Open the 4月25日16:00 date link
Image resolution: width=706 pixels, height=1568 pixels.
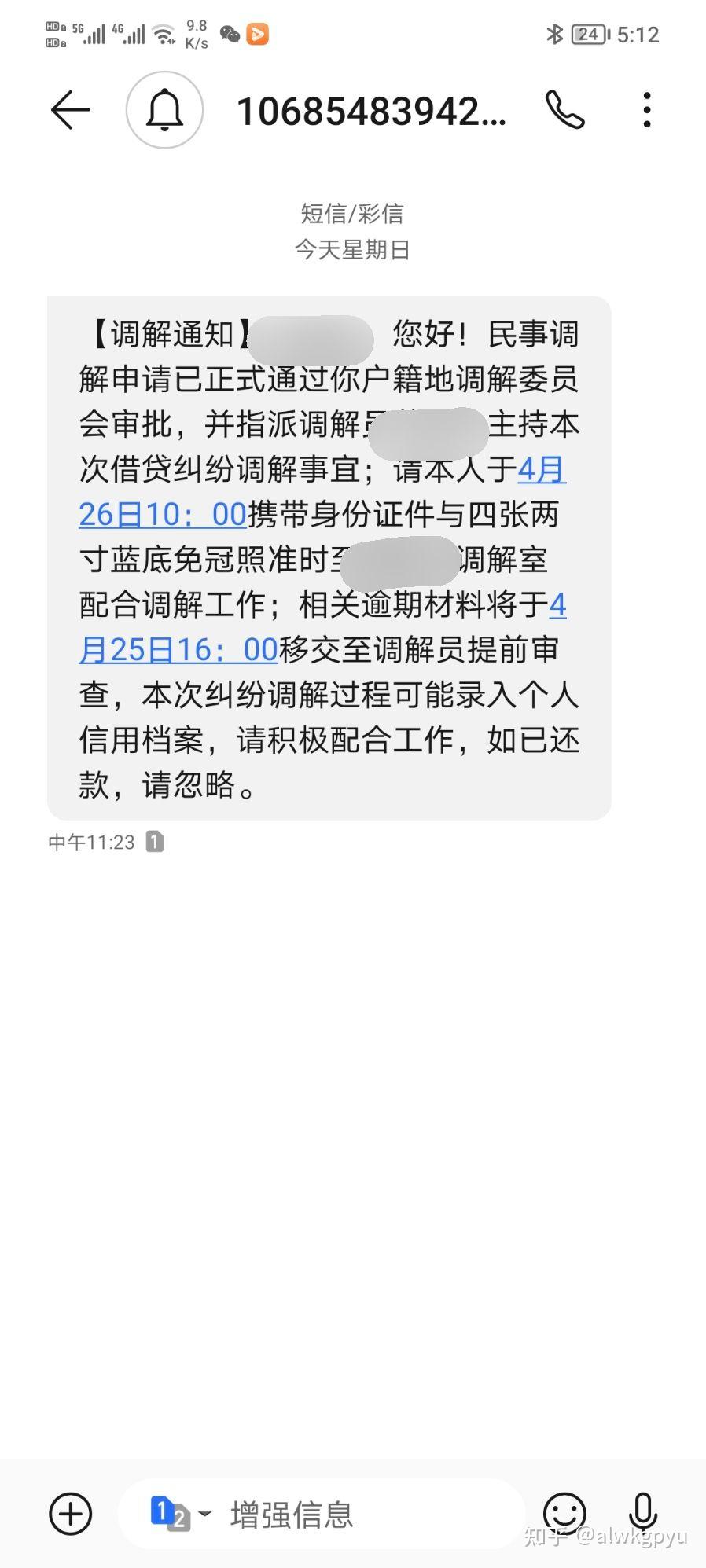pyautogui.click(x=178, y=650)
